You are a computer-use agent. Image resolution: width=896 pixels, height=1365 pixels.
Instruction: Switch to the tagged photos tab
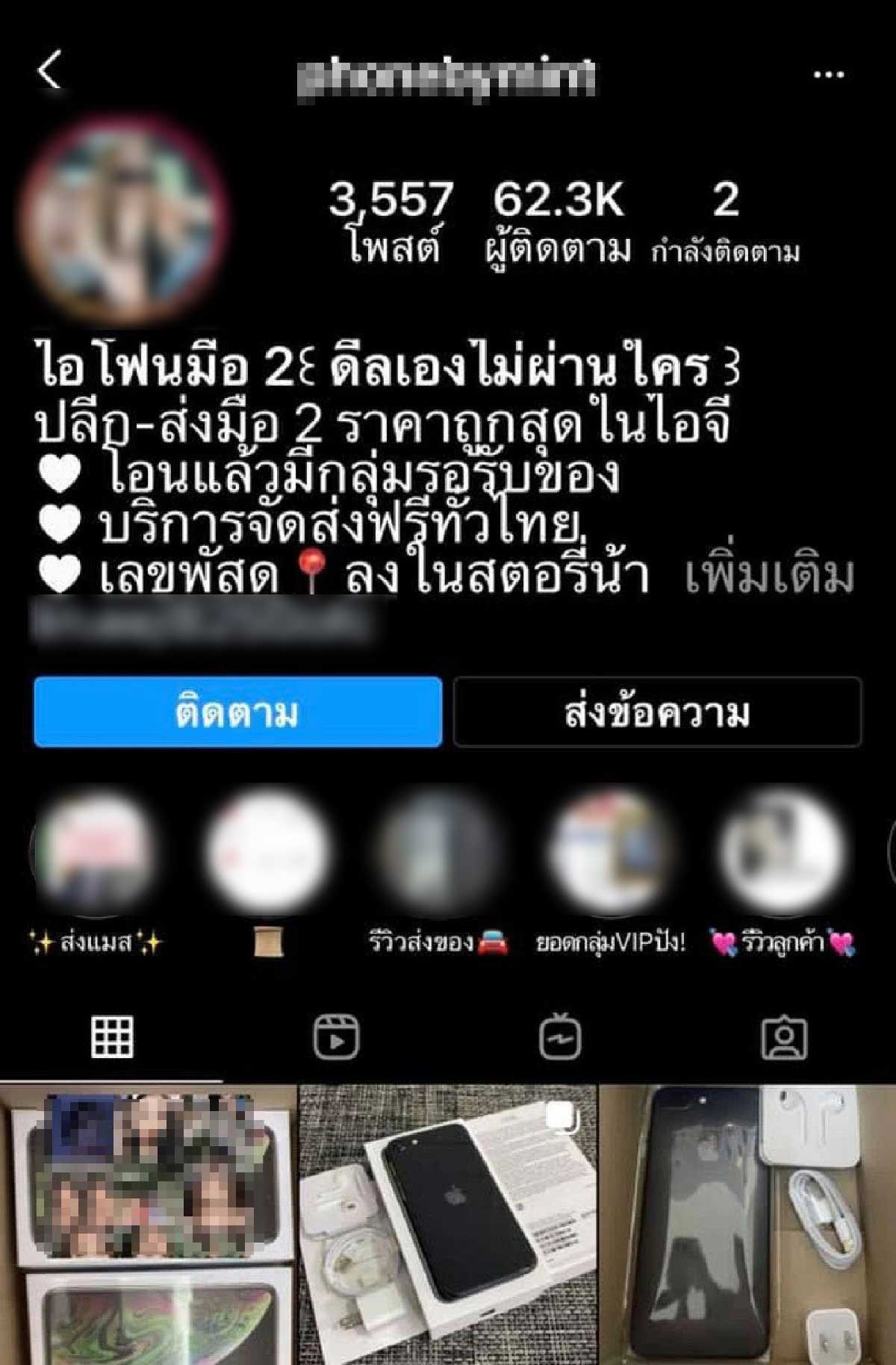click(783, 1037)
